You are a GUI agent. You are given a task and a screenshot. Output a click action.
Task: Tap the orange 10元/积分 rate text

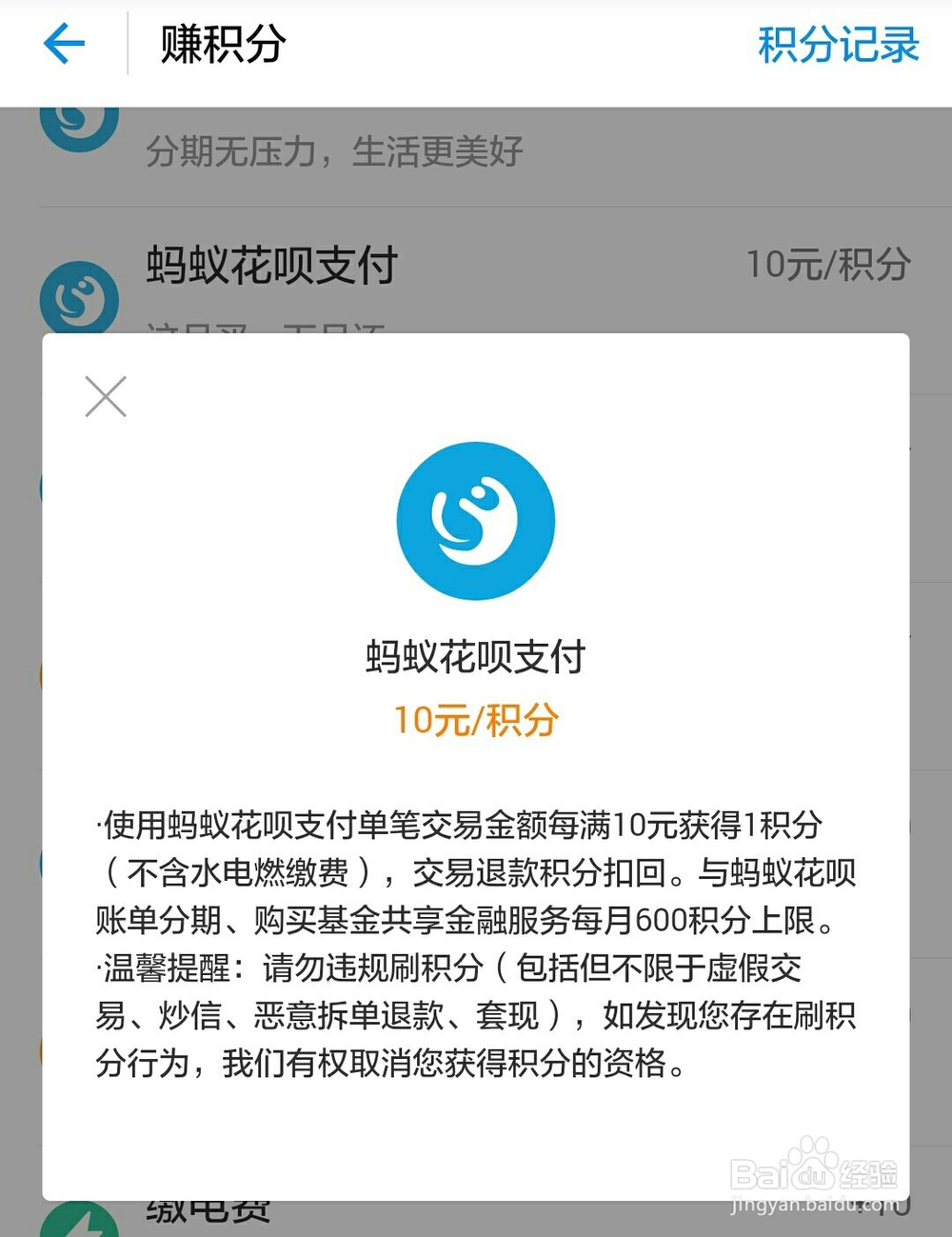pyautogui.click(x=476, y=720)
